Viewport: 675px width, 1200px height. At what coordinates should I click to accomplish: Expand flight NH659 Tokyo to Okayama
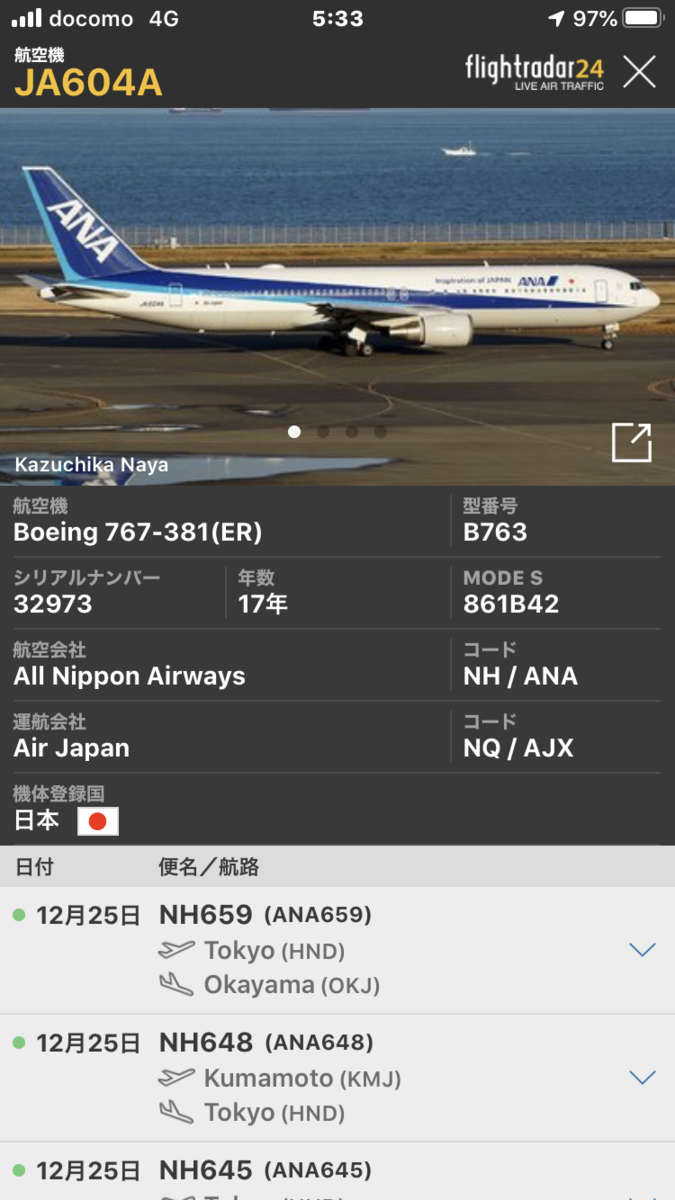pos(641,950)
